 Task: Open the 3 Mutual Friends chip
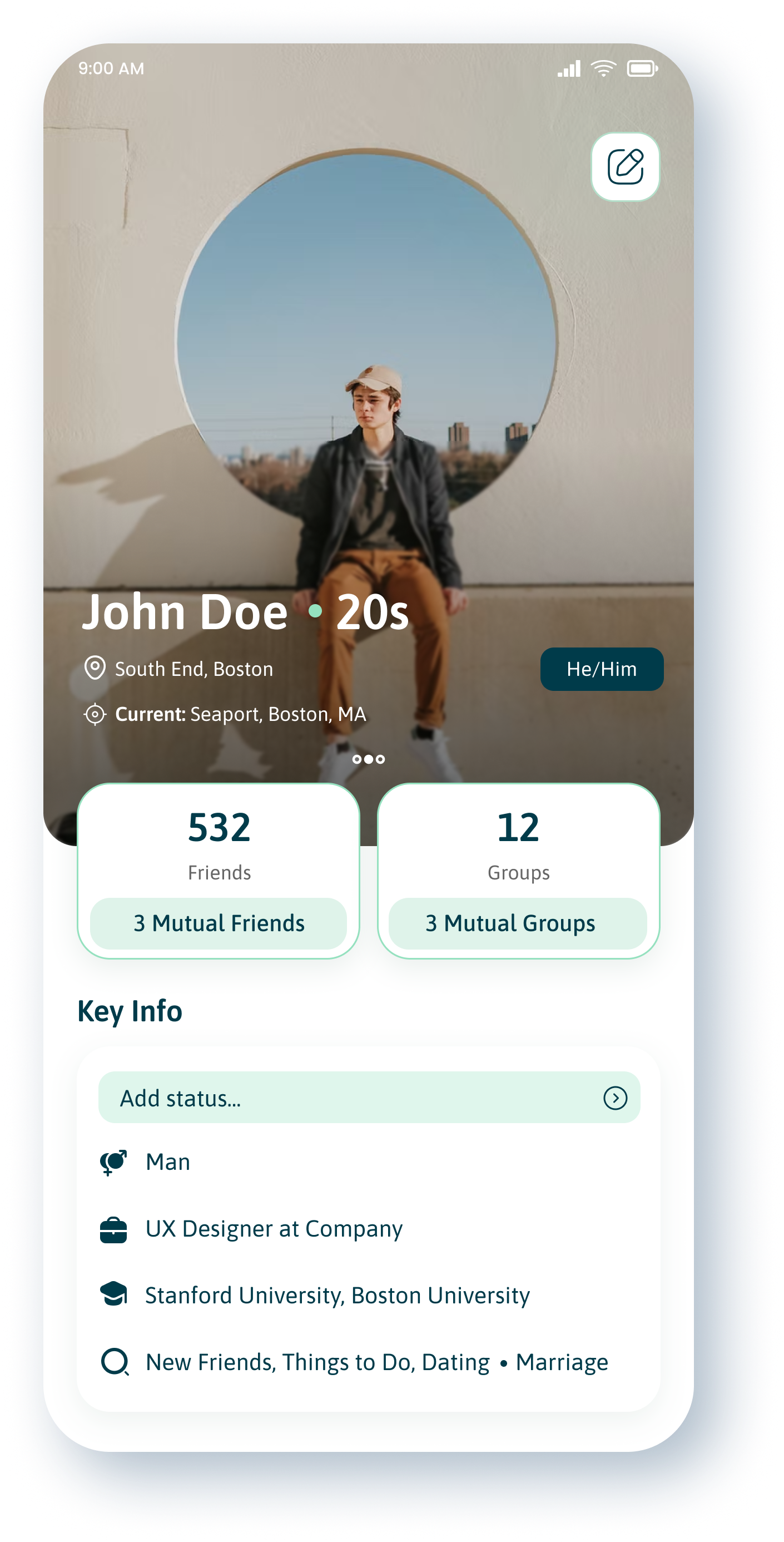coord(219,922)
